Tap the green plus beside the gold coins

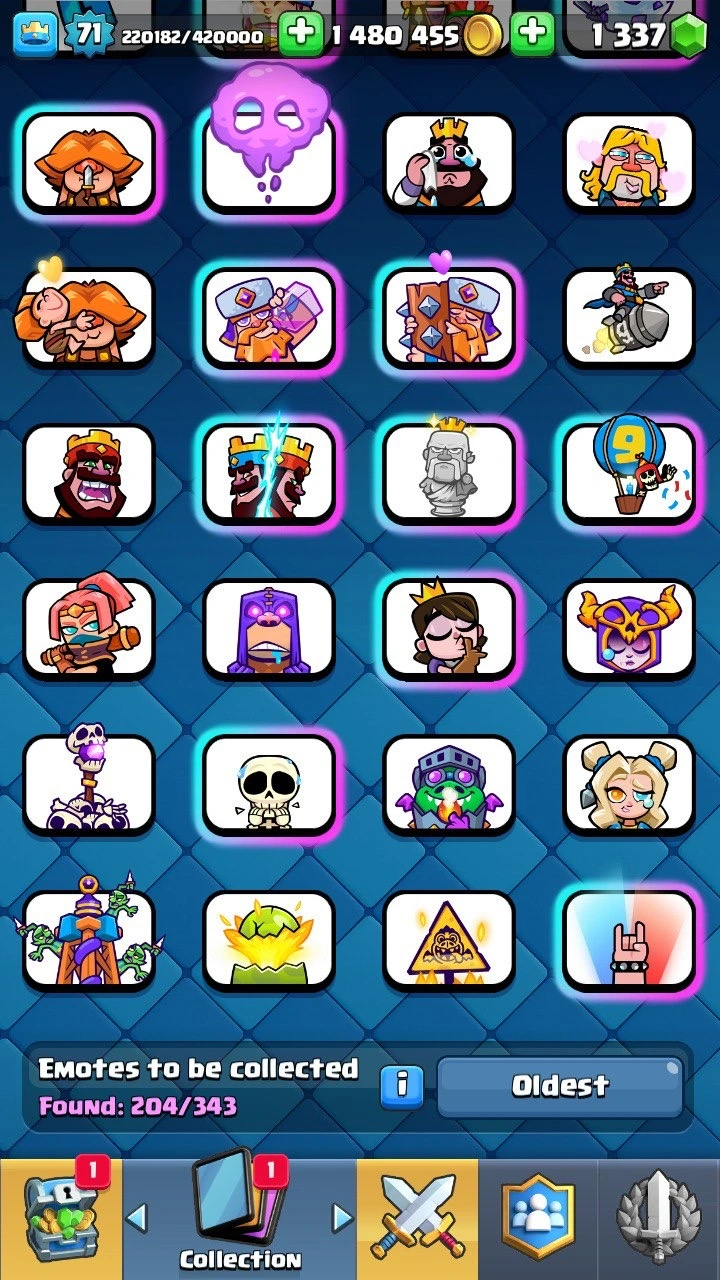[301, 35]
